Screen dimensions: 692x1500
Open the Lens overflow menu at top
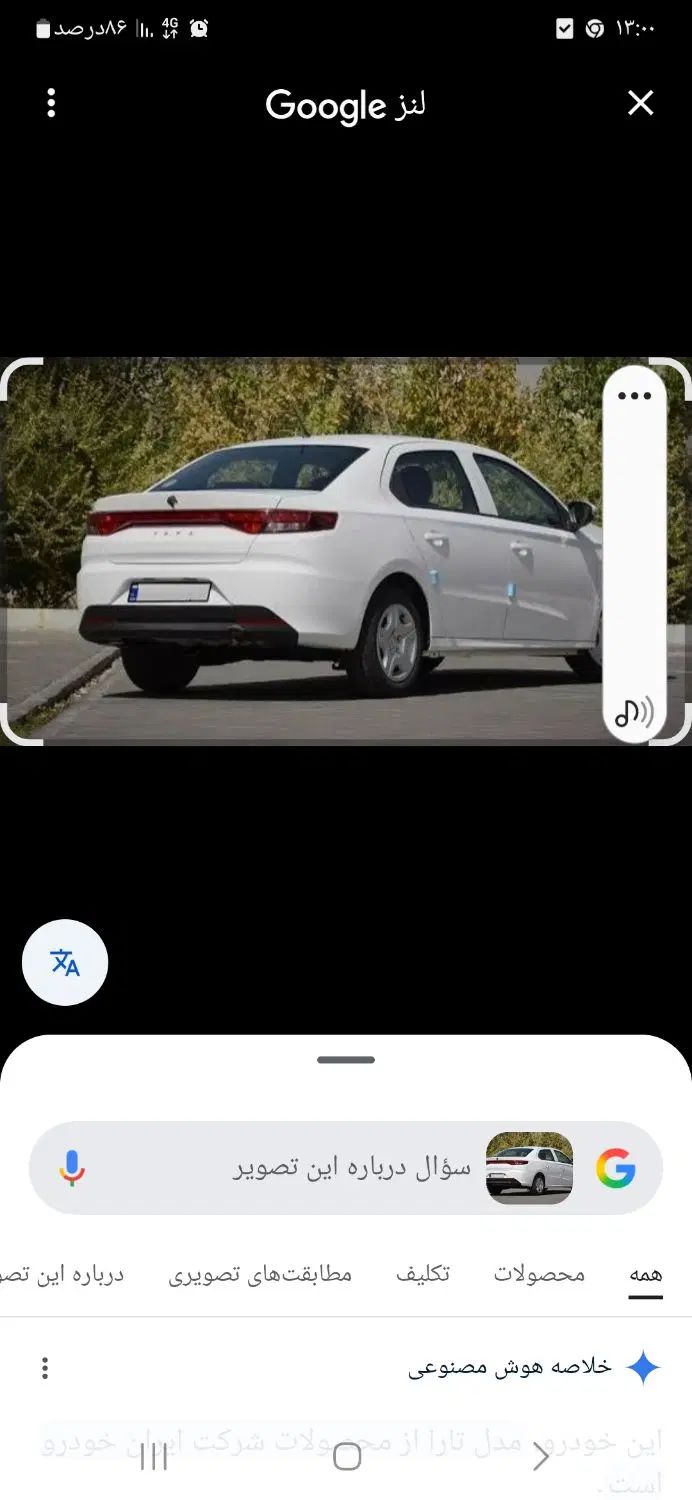[x=51, y=103]
